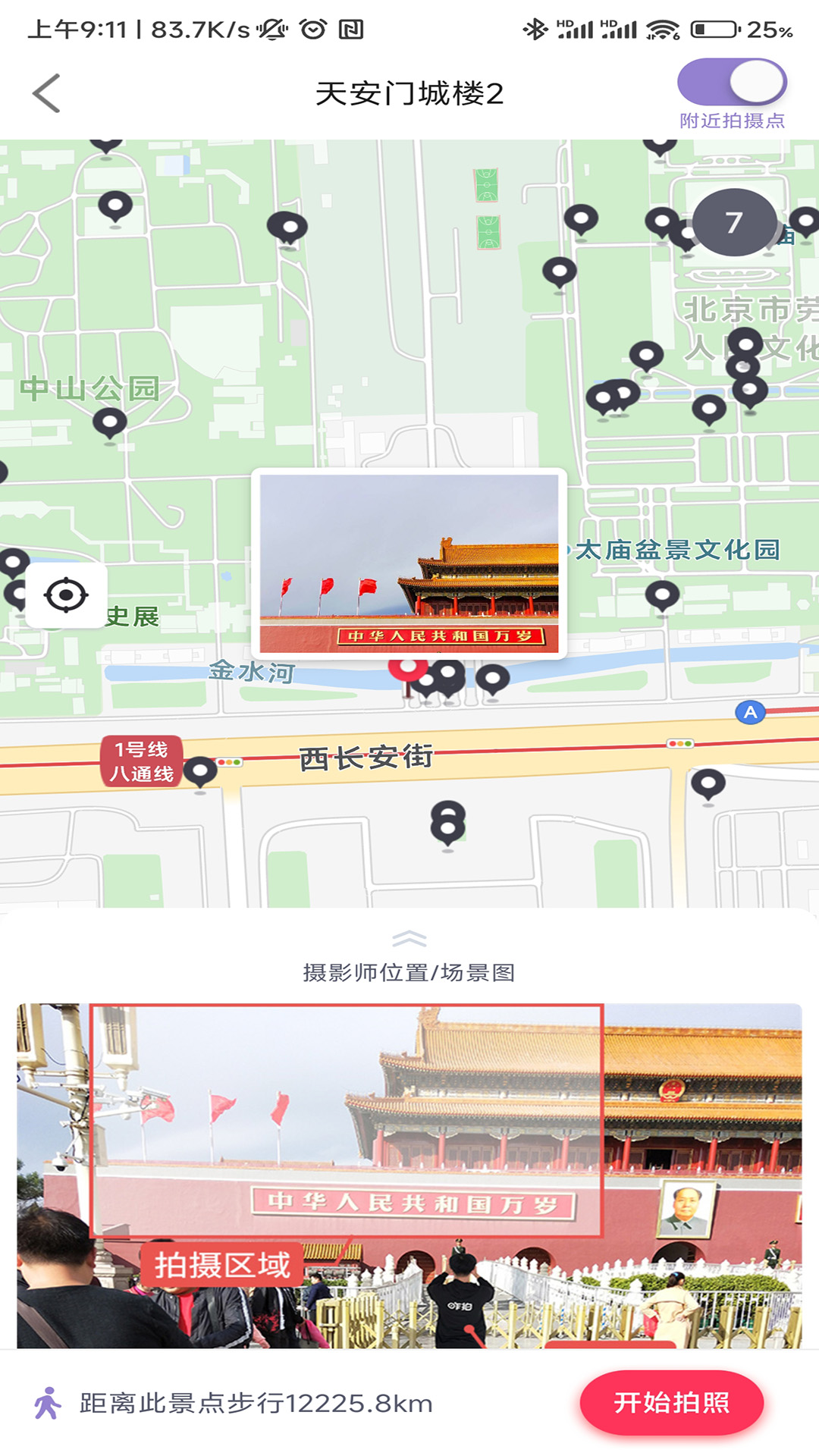Recenter map with the locate button

click(66, 595)
